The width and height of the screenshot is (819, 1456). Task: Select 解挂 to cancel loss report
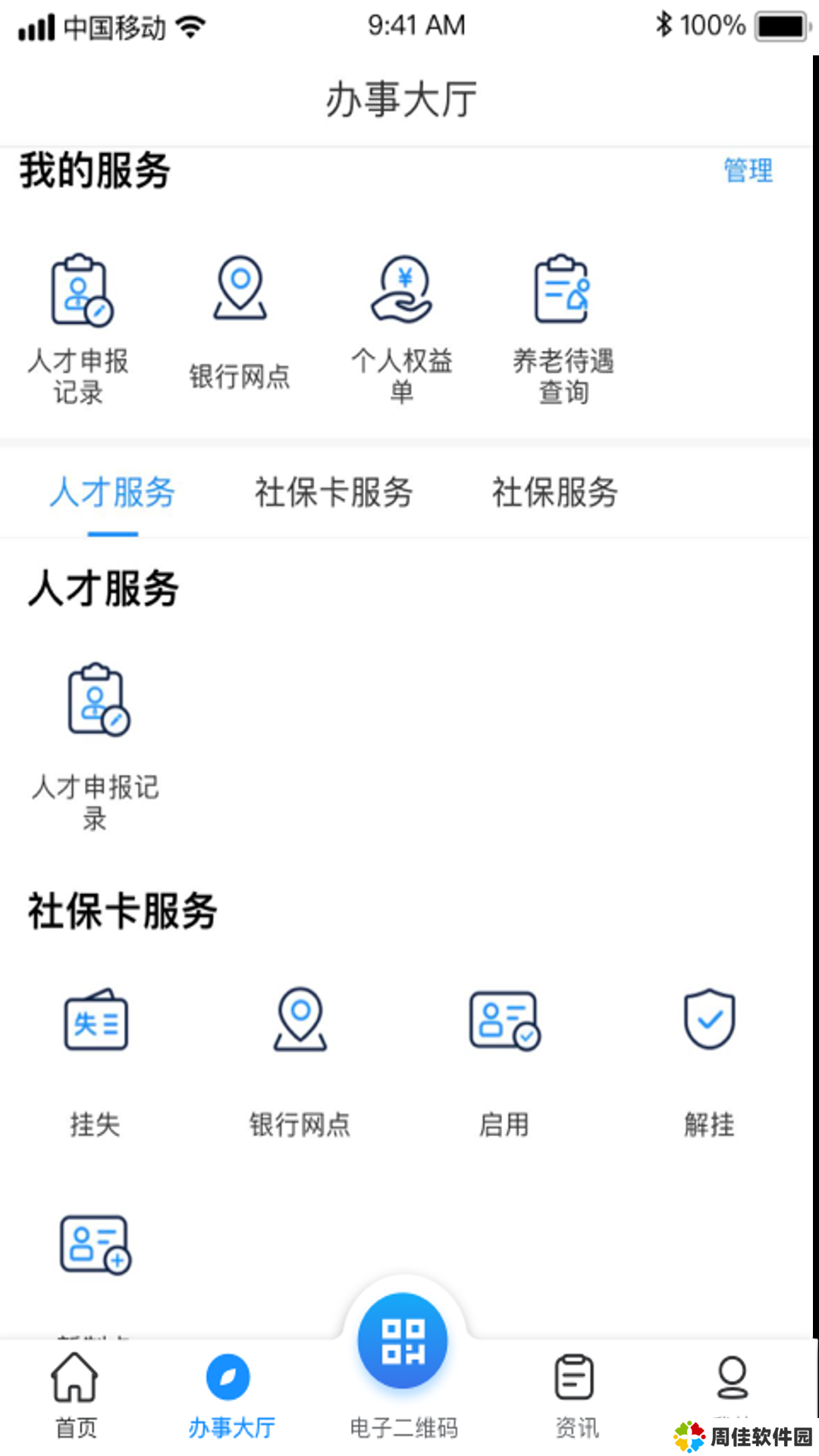point(709,1058)
